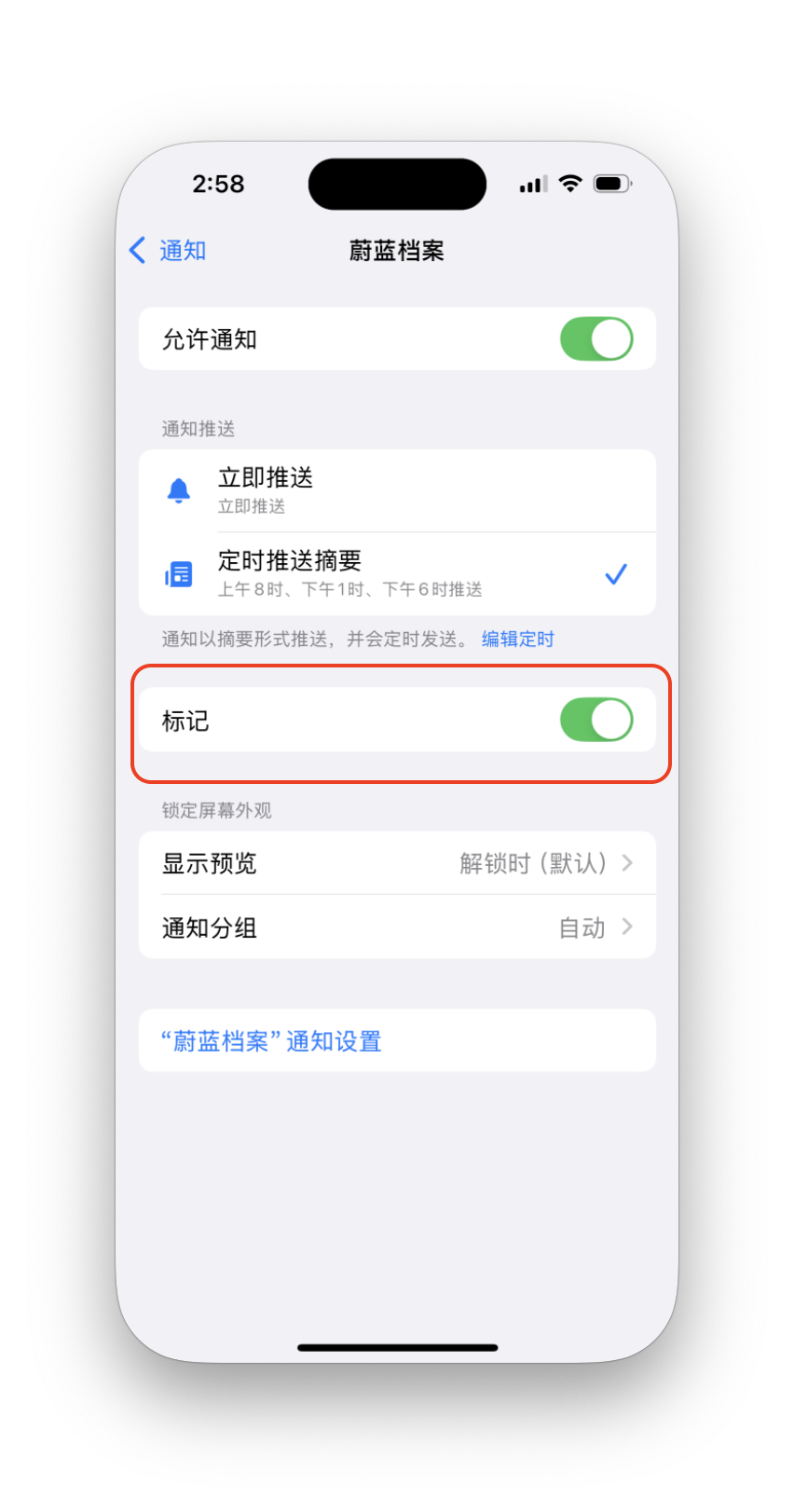The height and width of the screenshot is (1512, 794).
Task: Open "蔚蓝档案"通知设置 link
Action: pyautogui.click(x=271, y=1041)
